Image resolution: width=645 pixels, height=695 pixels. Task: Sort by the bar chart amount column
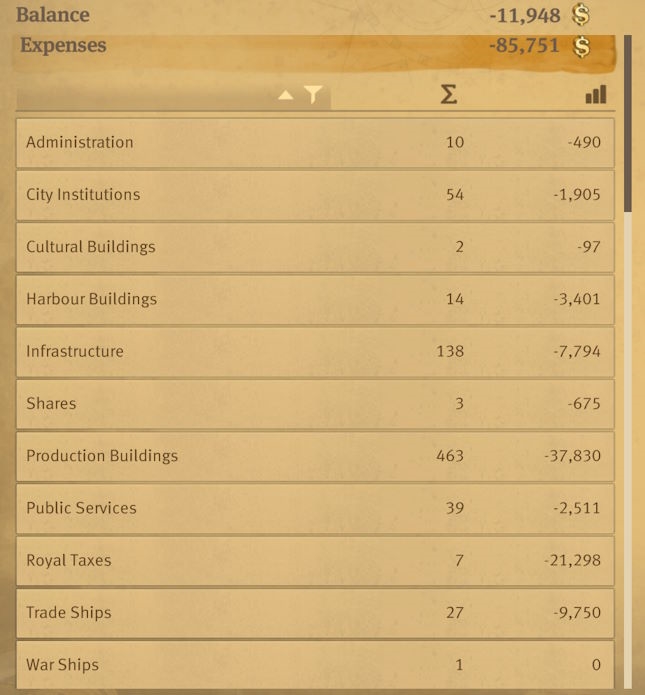tap(596, 95)
